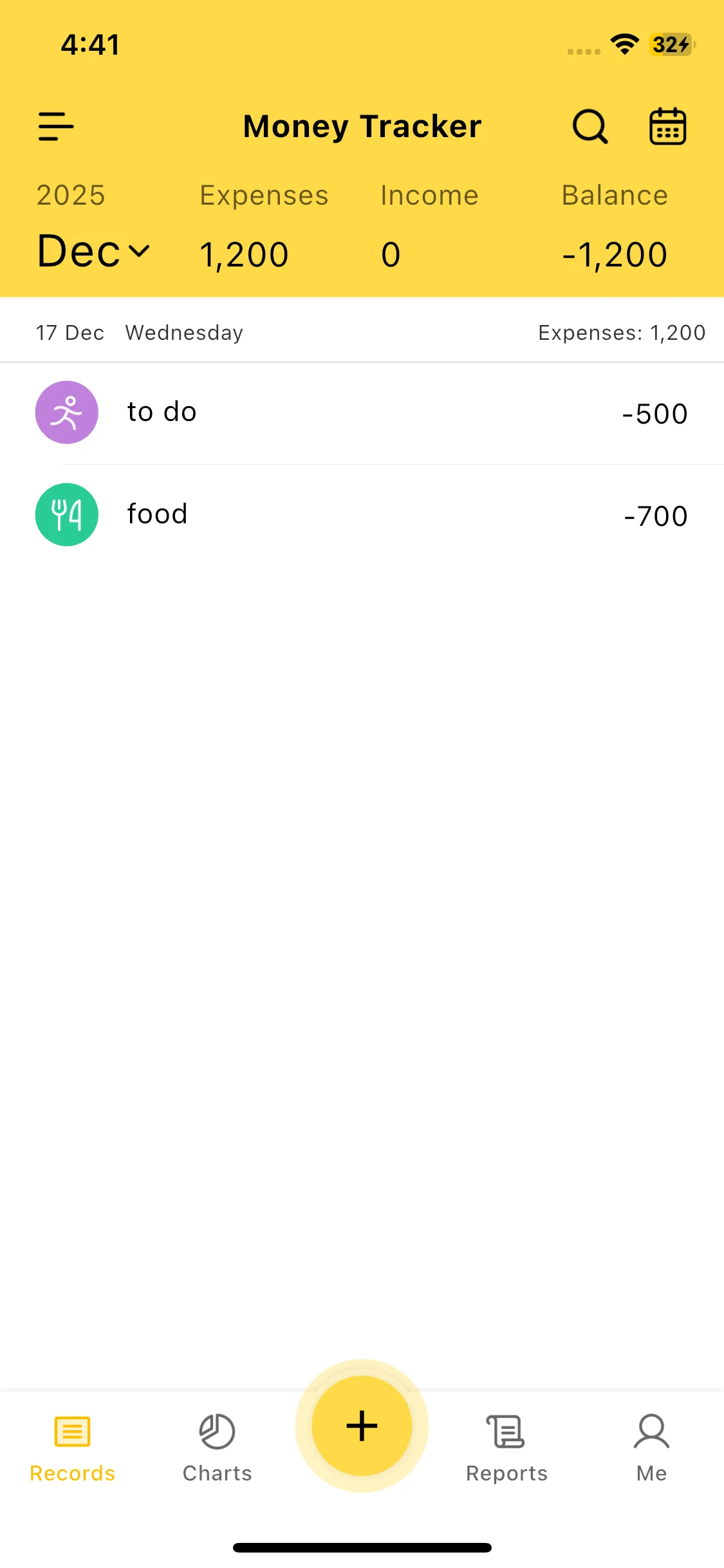Open the search icon
This screenshot has width=724, height=1568.
(589, 126)
